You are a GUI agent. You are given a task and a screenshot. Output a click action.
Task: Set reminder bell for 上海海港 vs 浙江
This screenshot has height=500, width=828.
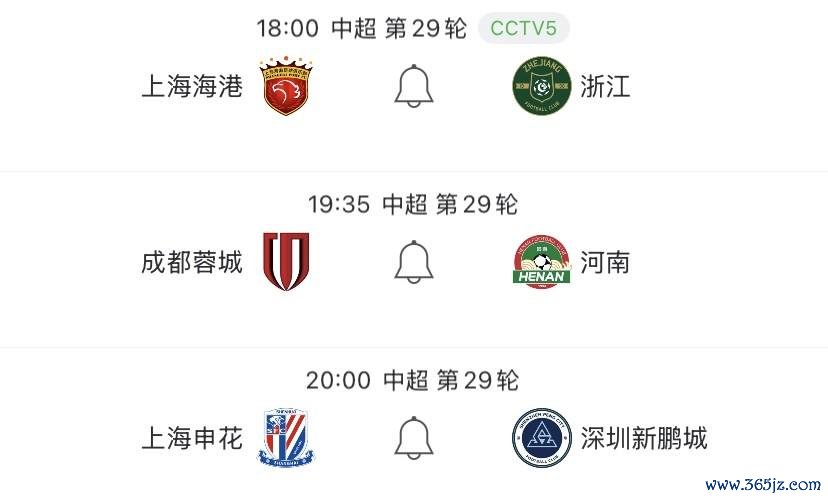[413, 87]
